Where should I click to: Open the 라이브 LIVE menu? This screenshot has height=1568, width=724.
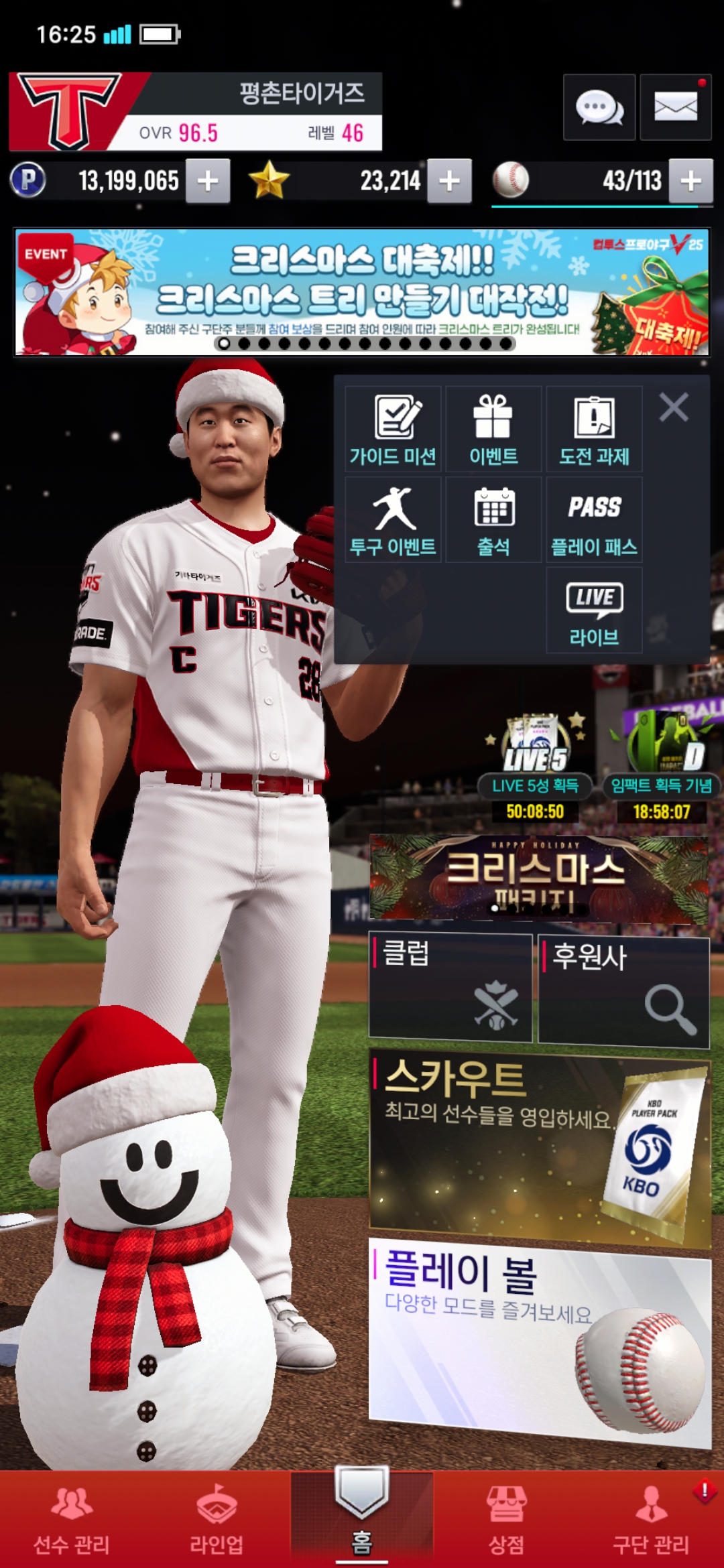point(594,610)
